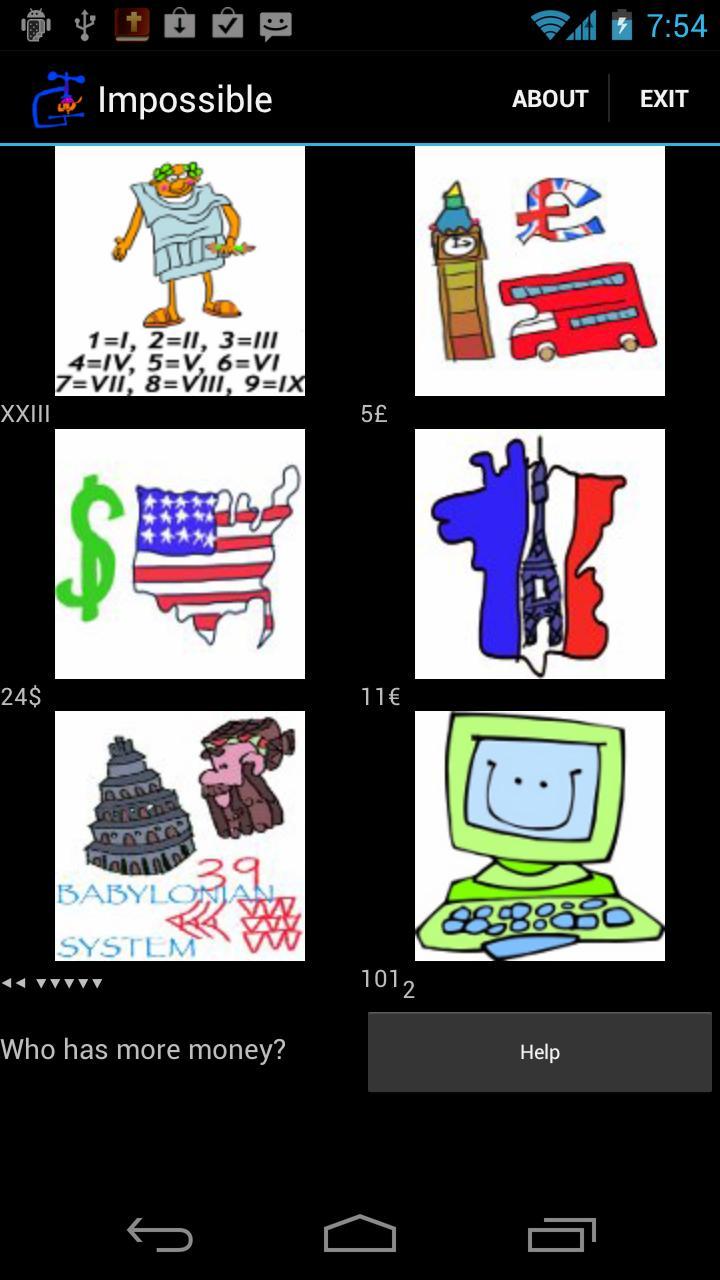The height and width of the screenshot is (1280, 720).
Task: Go back using the system back button
Action: (x=160, y=1235)
